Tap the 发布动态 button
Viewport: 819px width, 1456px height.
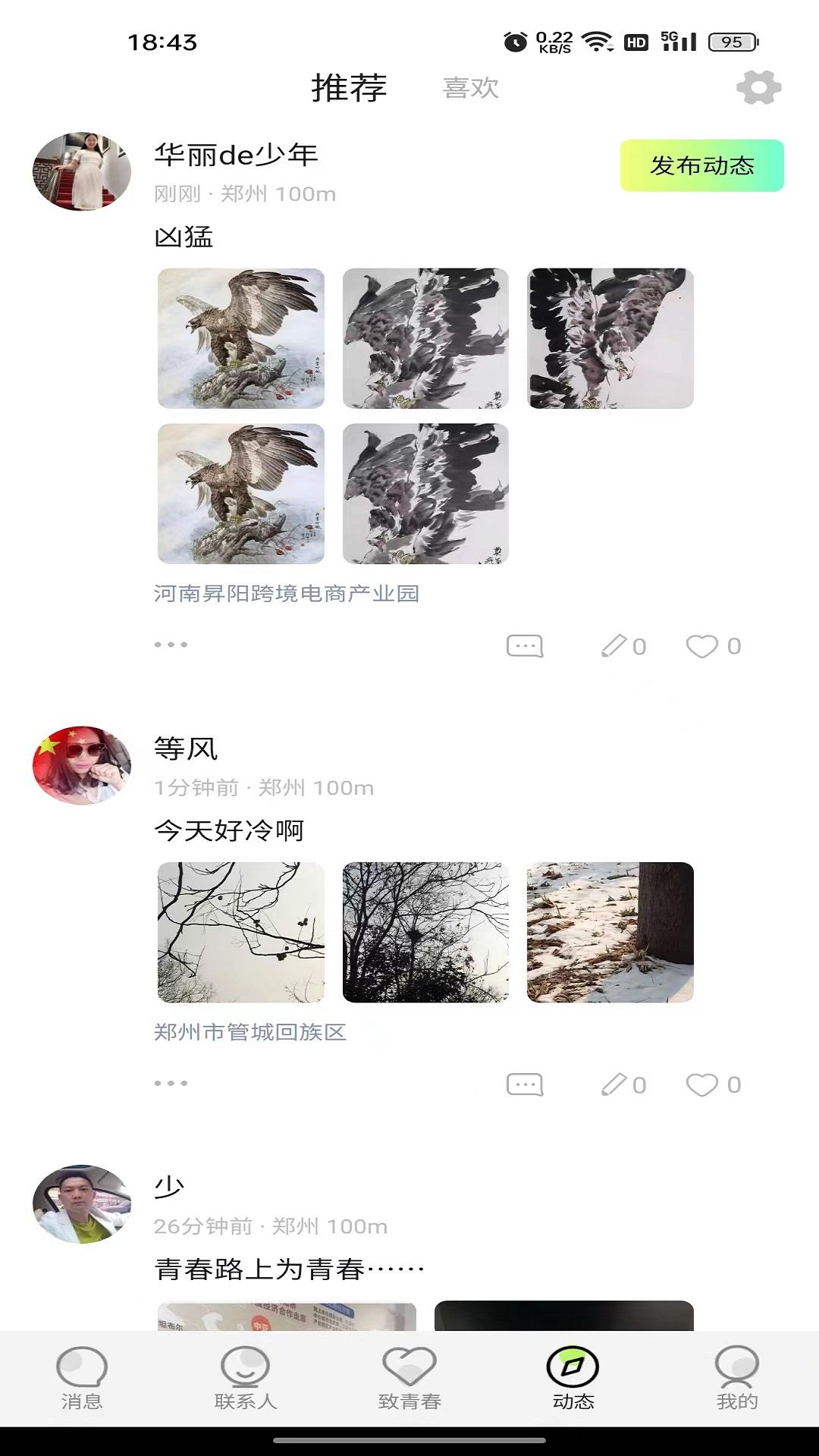click(x=701, y=165)
